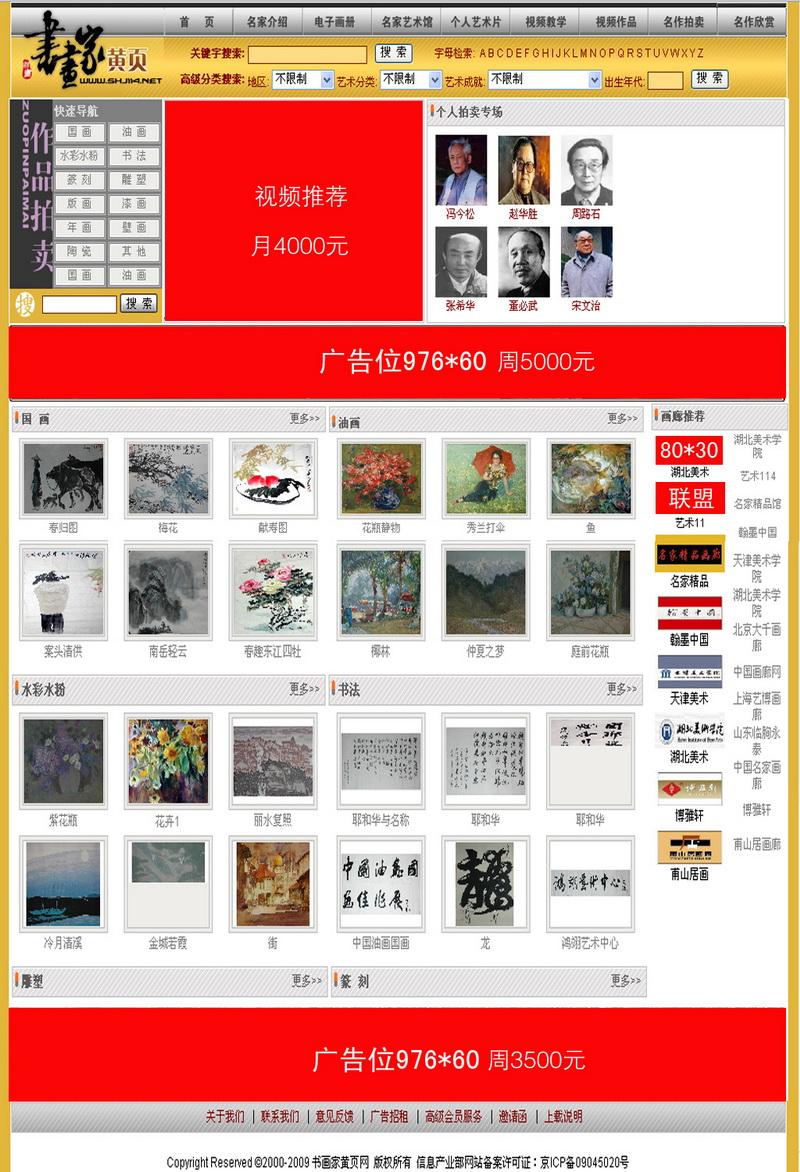Viewport: 800px width, 1172px height.
Task: View the 秀兰打伞 oil painting
Action: click(x=485, y=478)
